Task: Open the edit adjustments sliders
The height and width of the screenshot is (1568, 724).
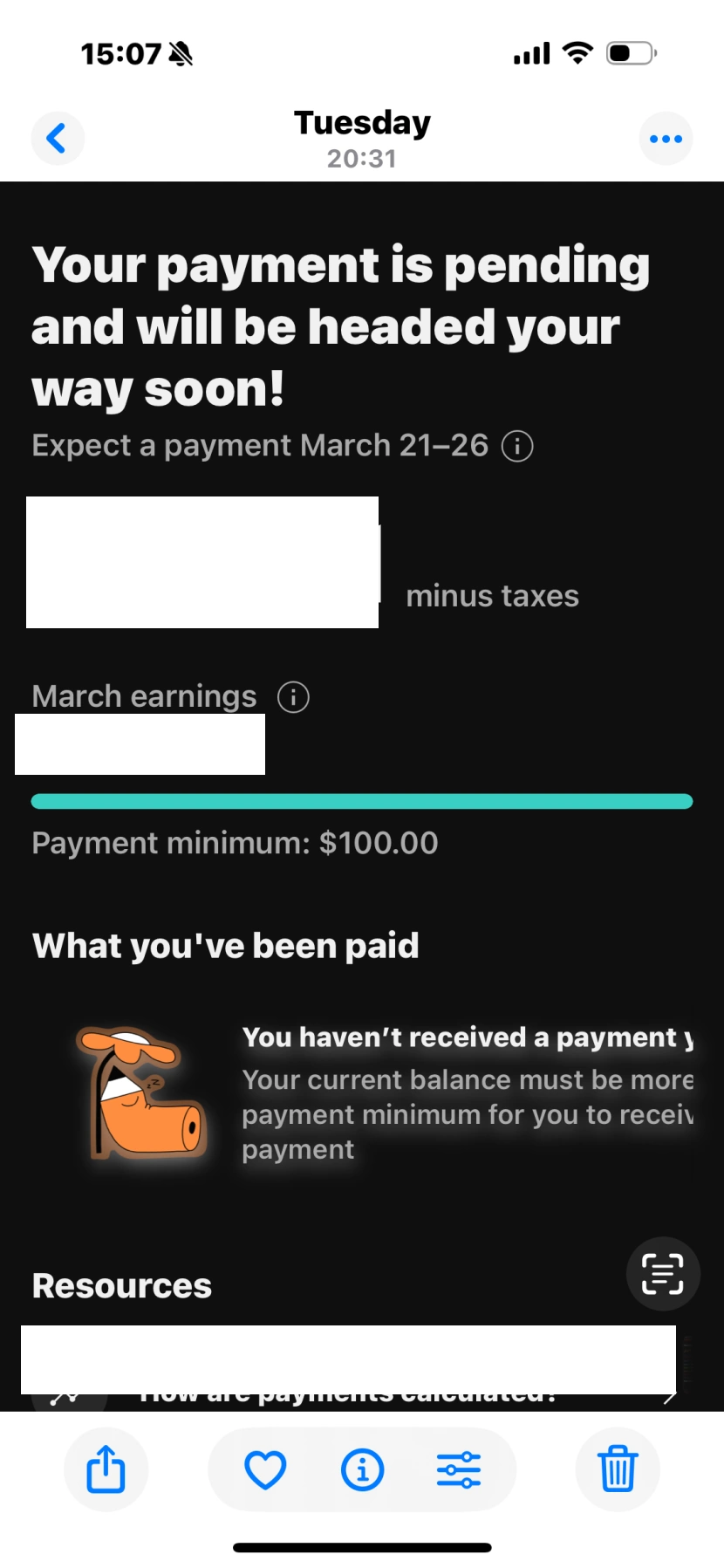Action: click(459, 1469)
